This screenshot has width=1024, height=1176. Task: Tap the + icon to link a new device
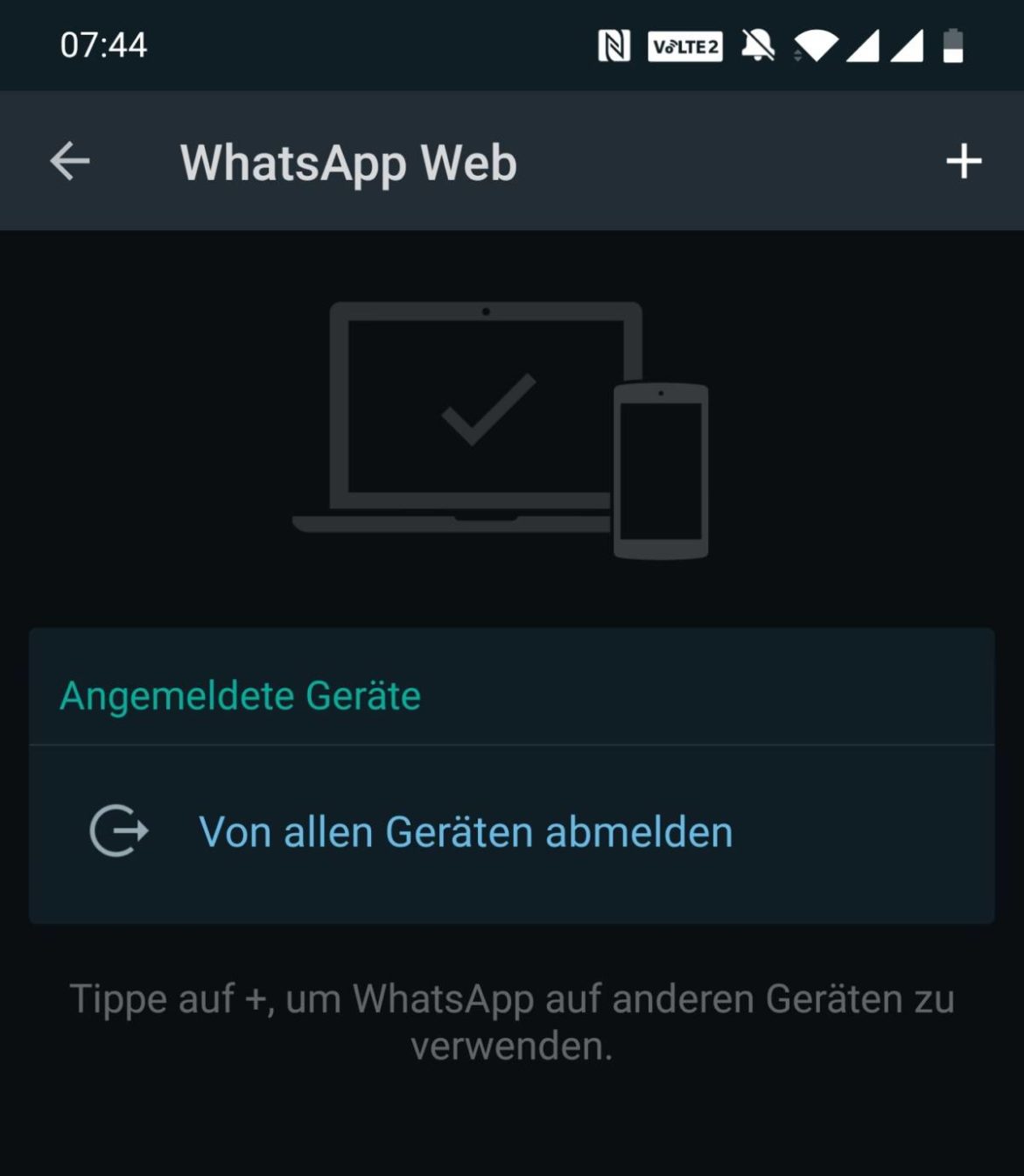[964, 160]
